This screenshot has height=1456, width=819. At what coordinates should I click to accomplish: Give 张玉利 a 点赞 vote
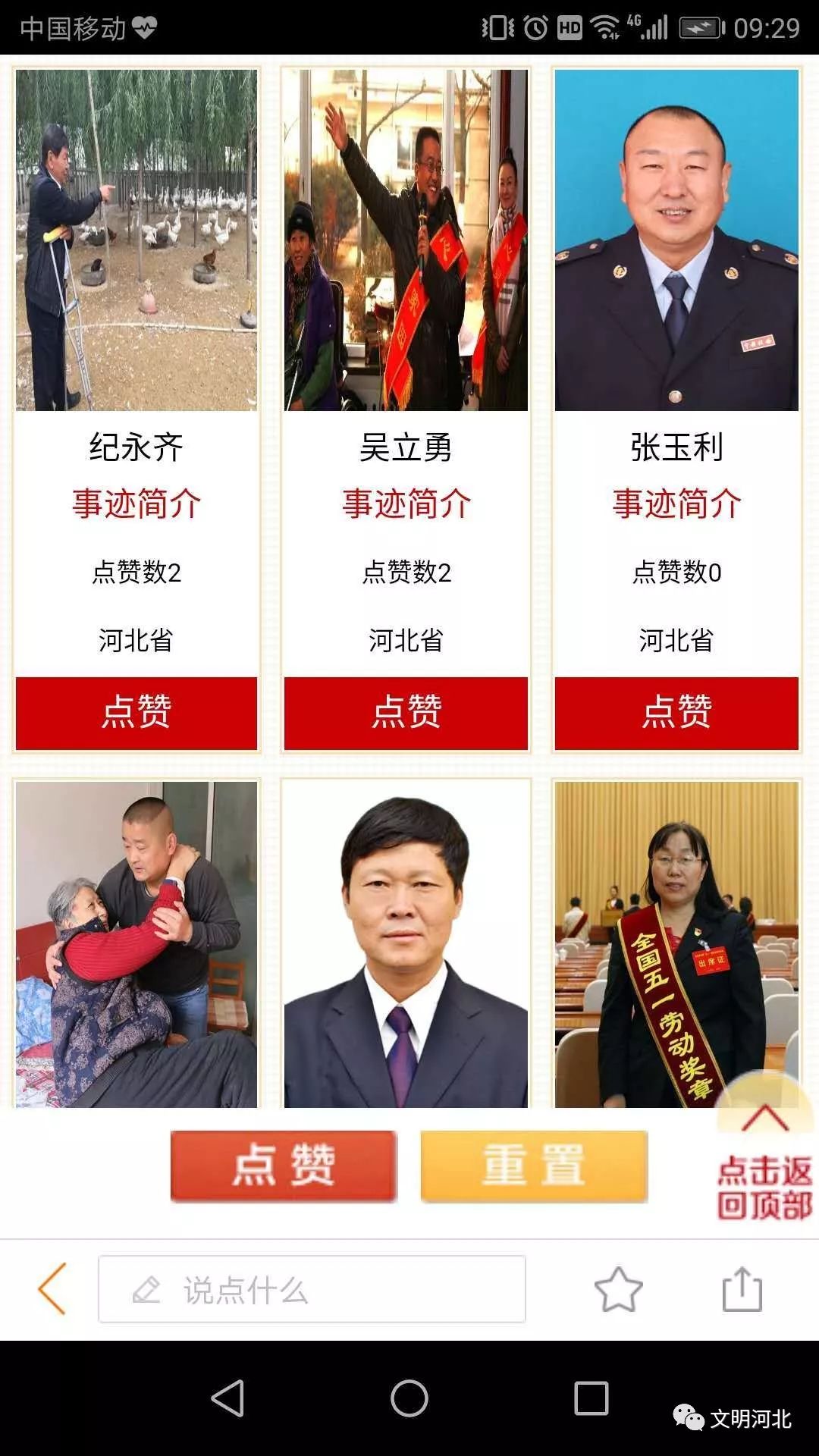676,713
